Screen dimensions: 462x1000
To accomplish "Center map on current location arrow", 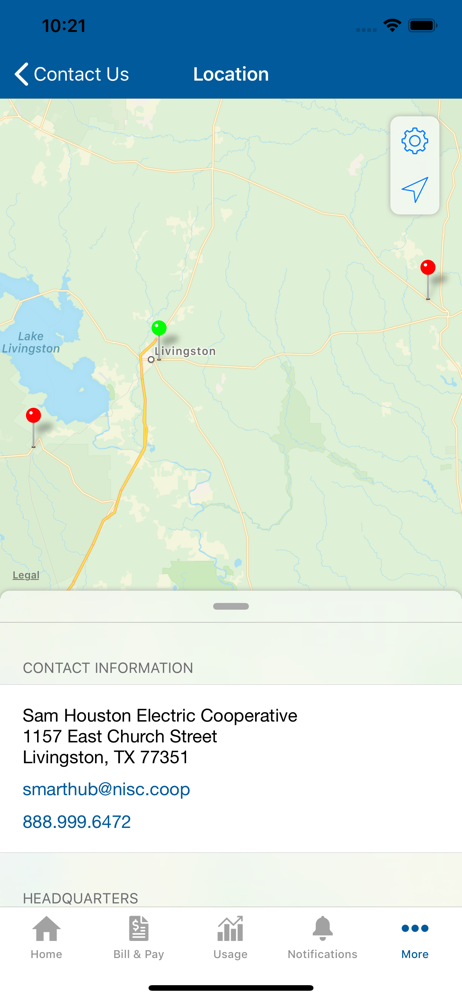I will tap(415, 189).
